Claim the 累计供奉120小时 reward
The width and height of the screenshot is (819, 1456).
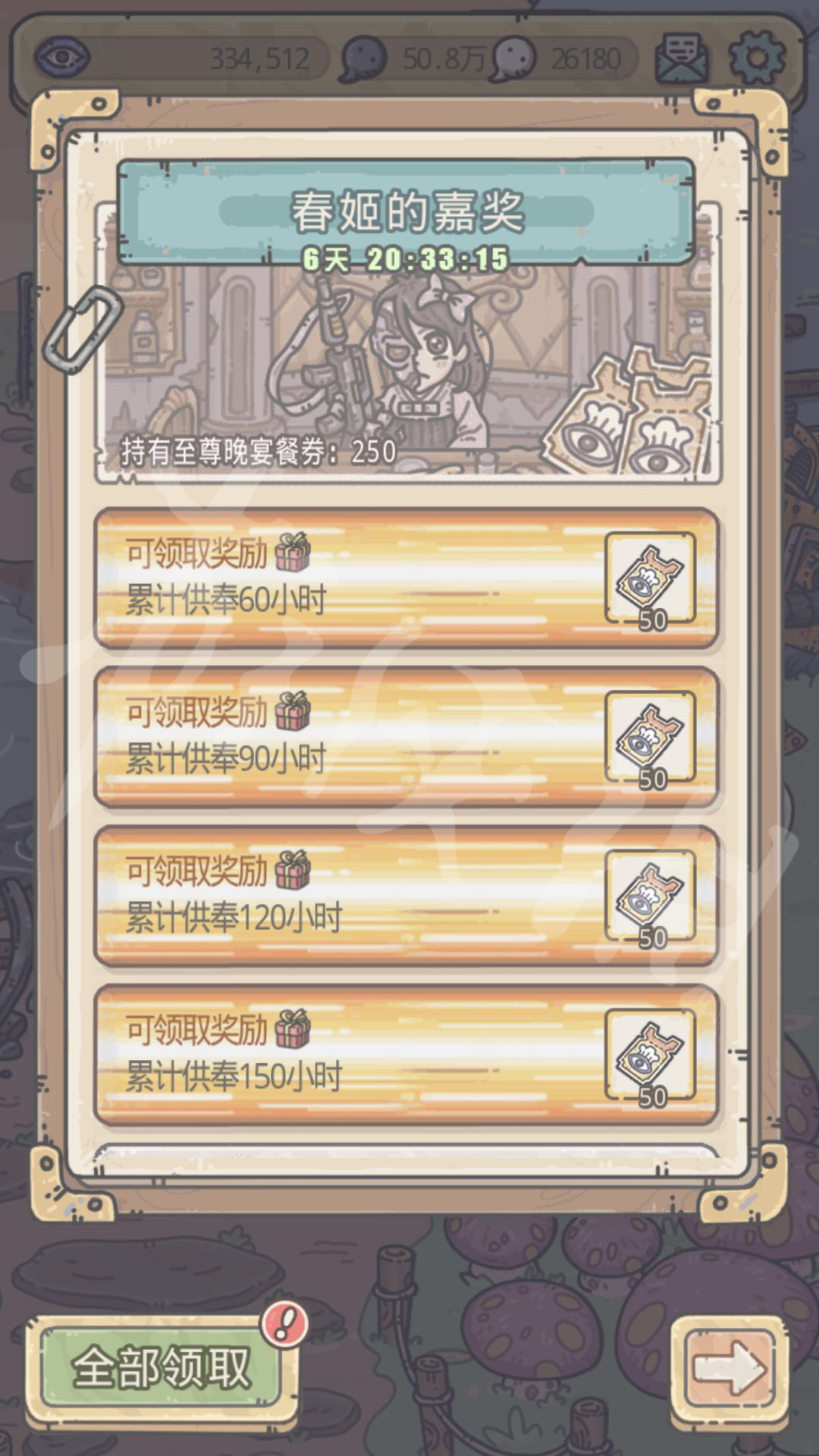[x=406, y=896]
